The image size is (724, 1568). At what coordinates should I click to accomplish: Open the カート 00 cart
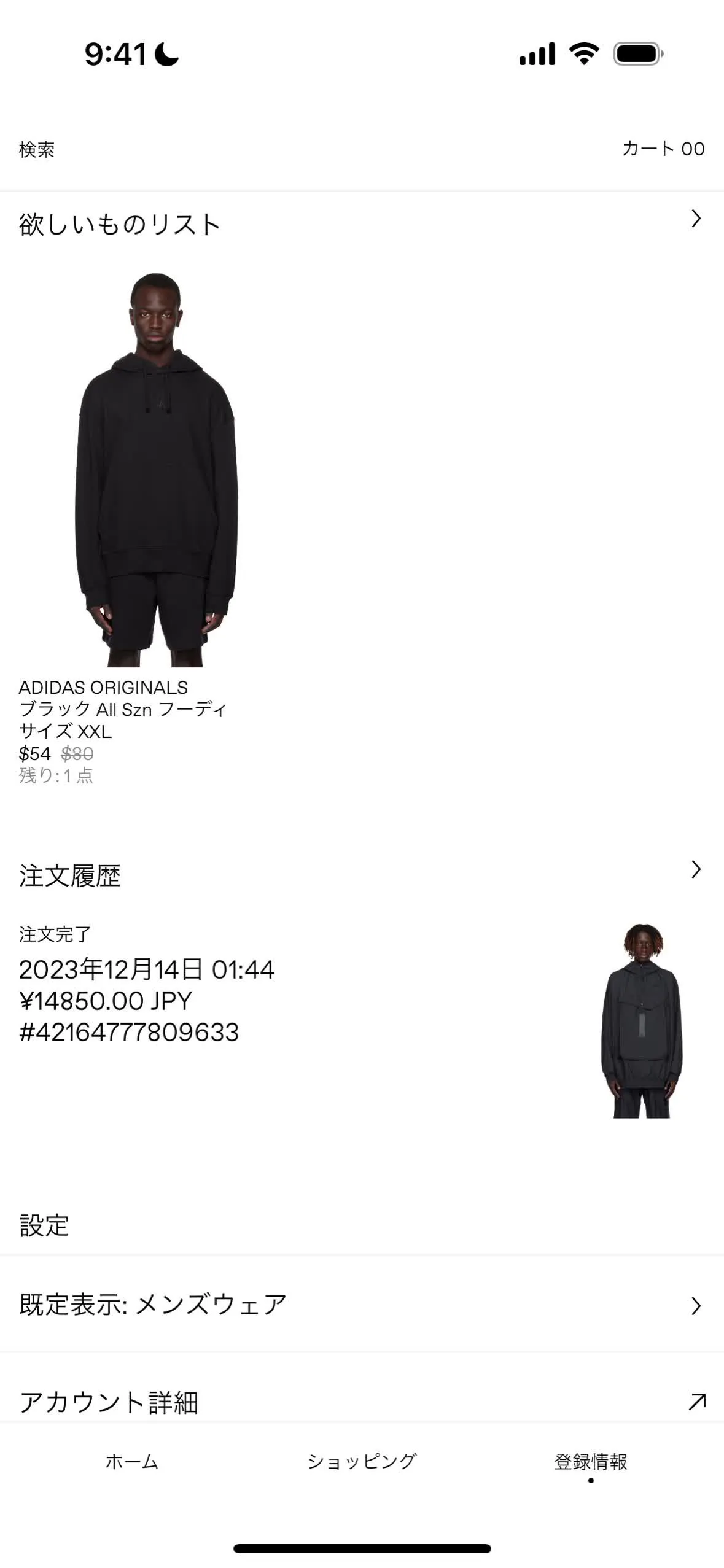coord(663,149)
